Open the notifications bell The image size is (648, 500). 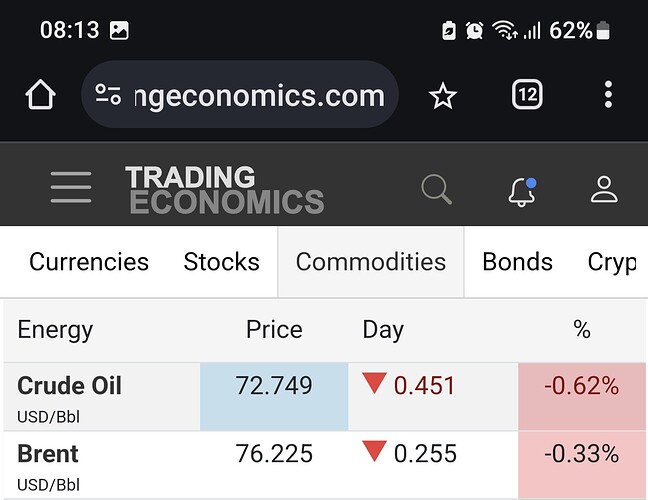coord(521,190)
